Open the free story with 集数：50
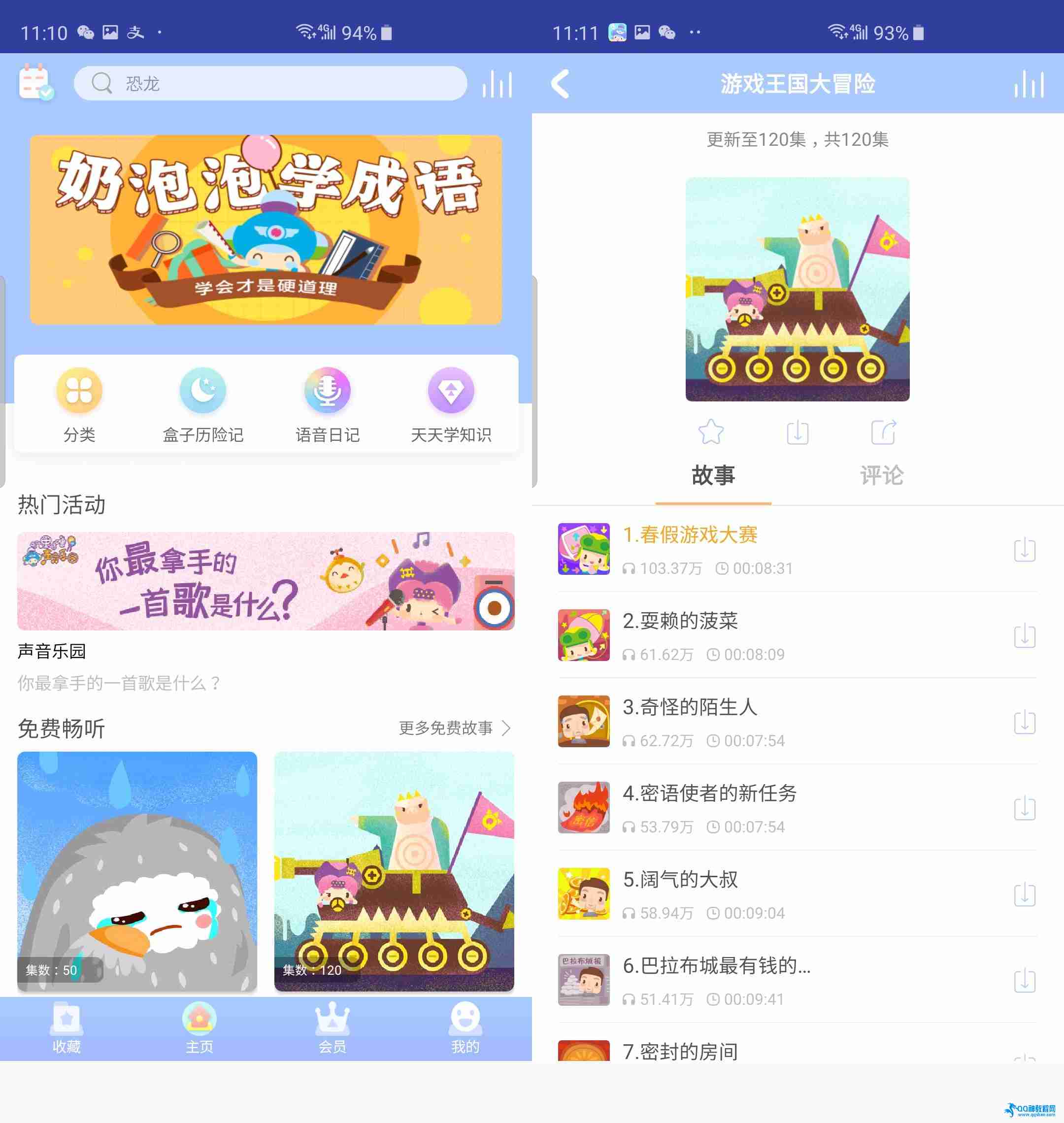Screen dimensions: 1064x1123 point(136,871)
